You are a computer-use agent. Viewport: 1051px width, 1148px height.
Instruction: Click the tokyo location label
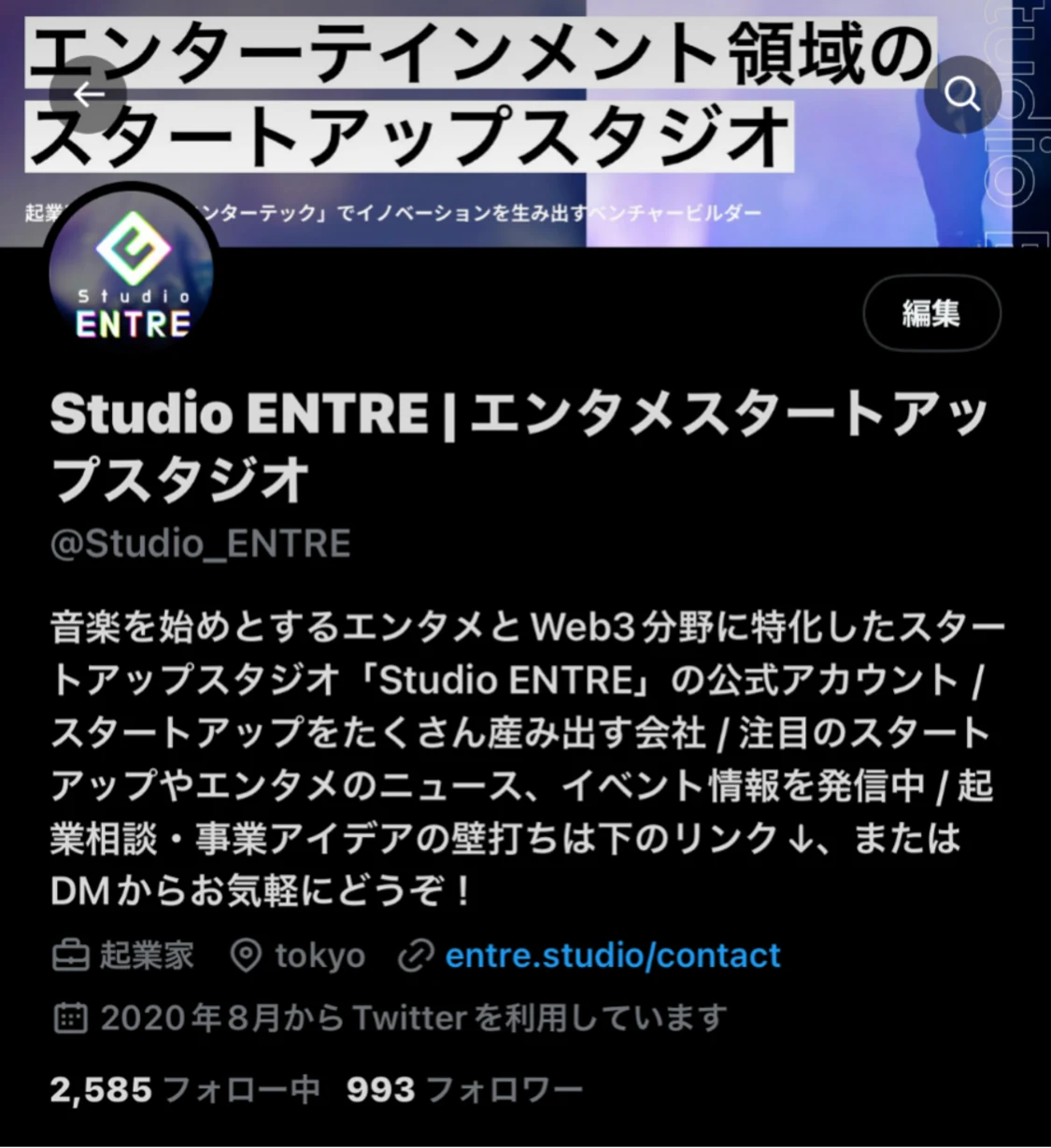[318, 955]
